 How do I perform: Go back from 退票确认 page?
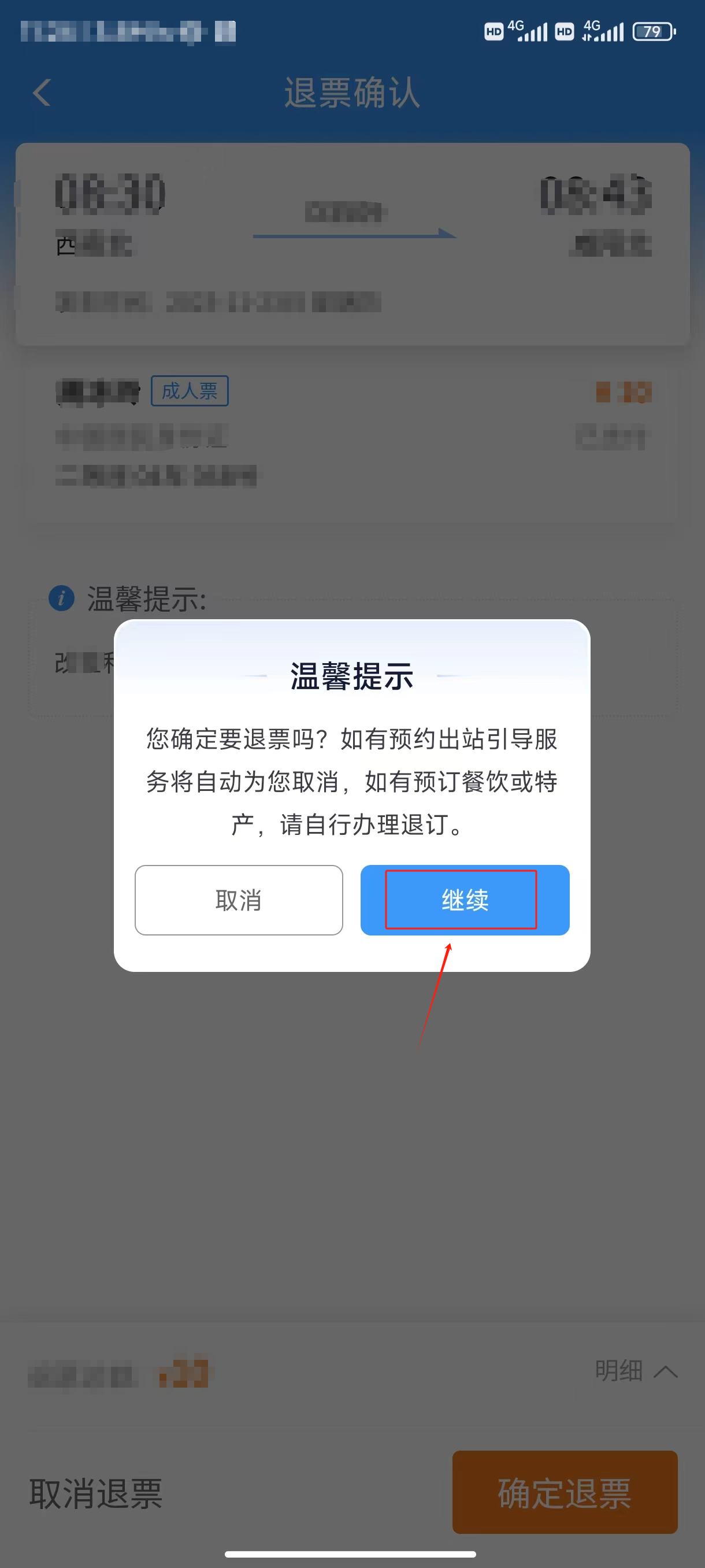click(x=42, y=93)
